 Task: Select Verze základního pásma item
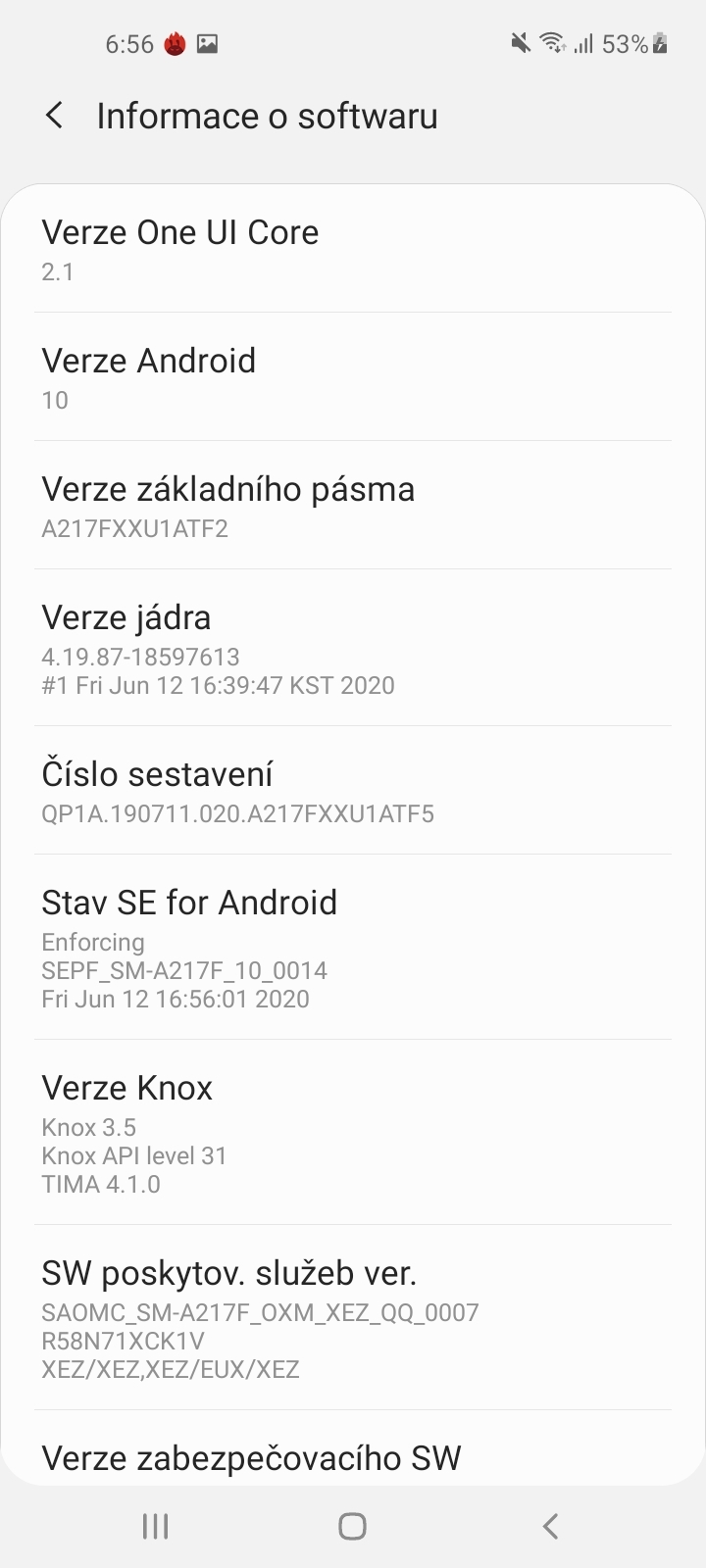click(x=353, y=506)
